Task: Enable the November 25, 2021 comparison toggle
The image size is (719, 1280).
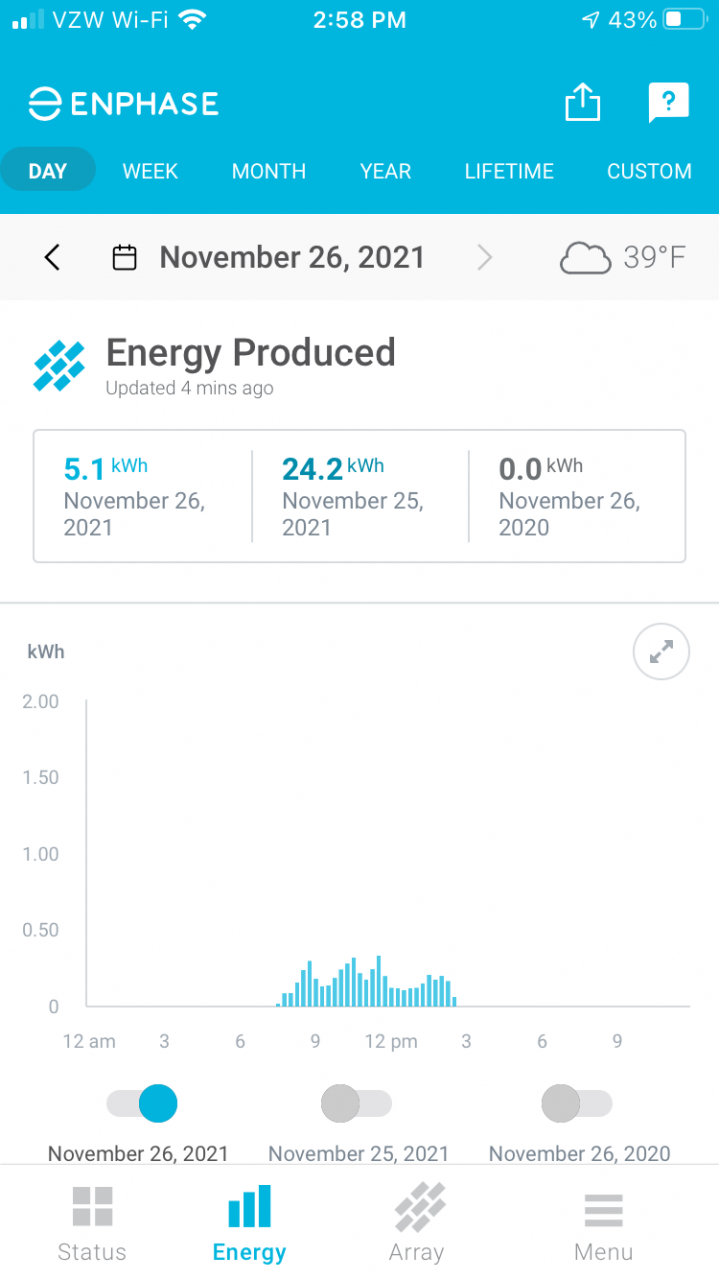Action: coord(356,1104)
